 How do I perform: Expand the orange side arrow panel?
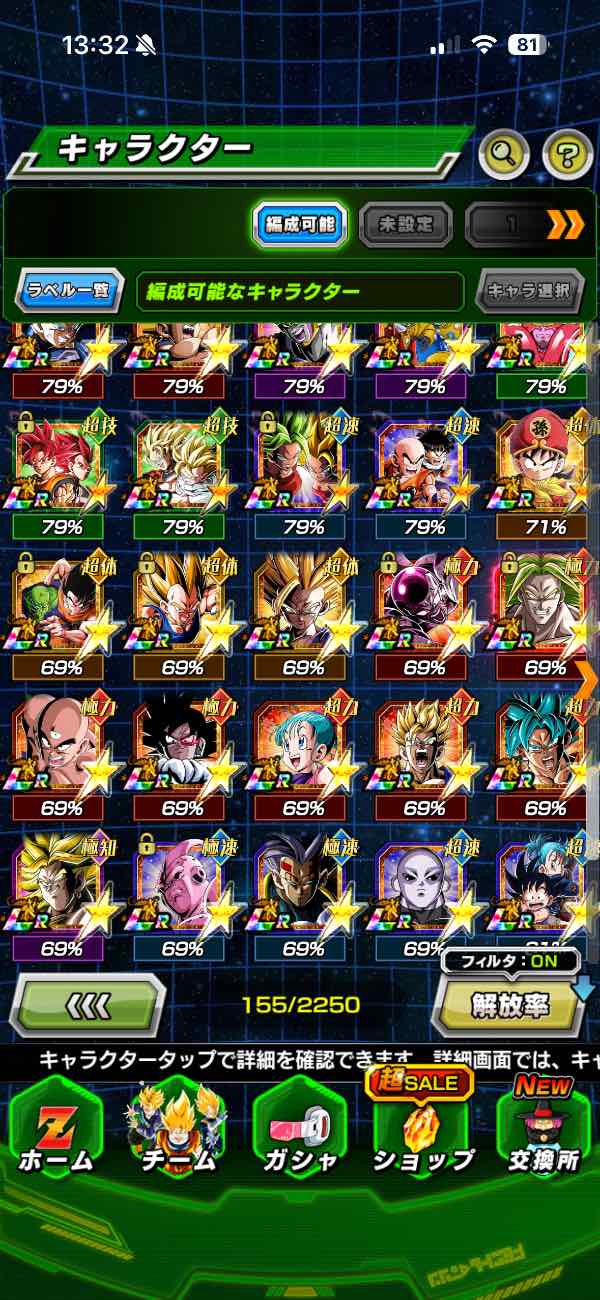pos(587,679)
